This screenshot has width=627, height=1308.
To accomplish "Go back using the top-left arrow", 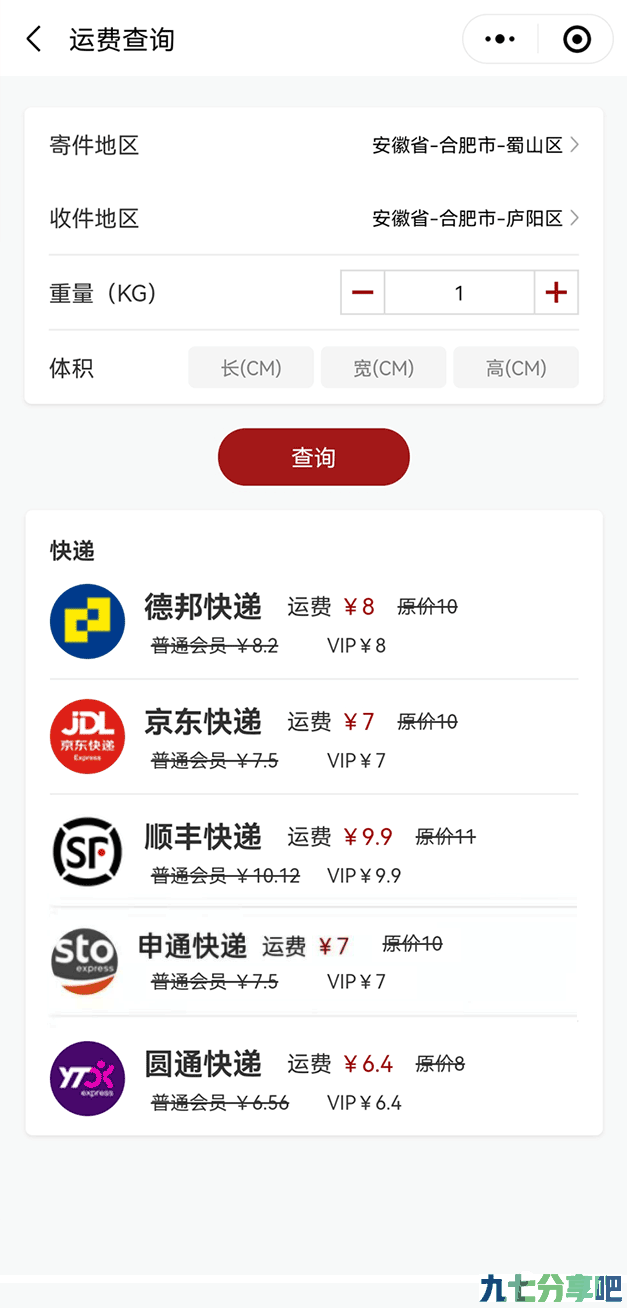I will pos(34,40).
